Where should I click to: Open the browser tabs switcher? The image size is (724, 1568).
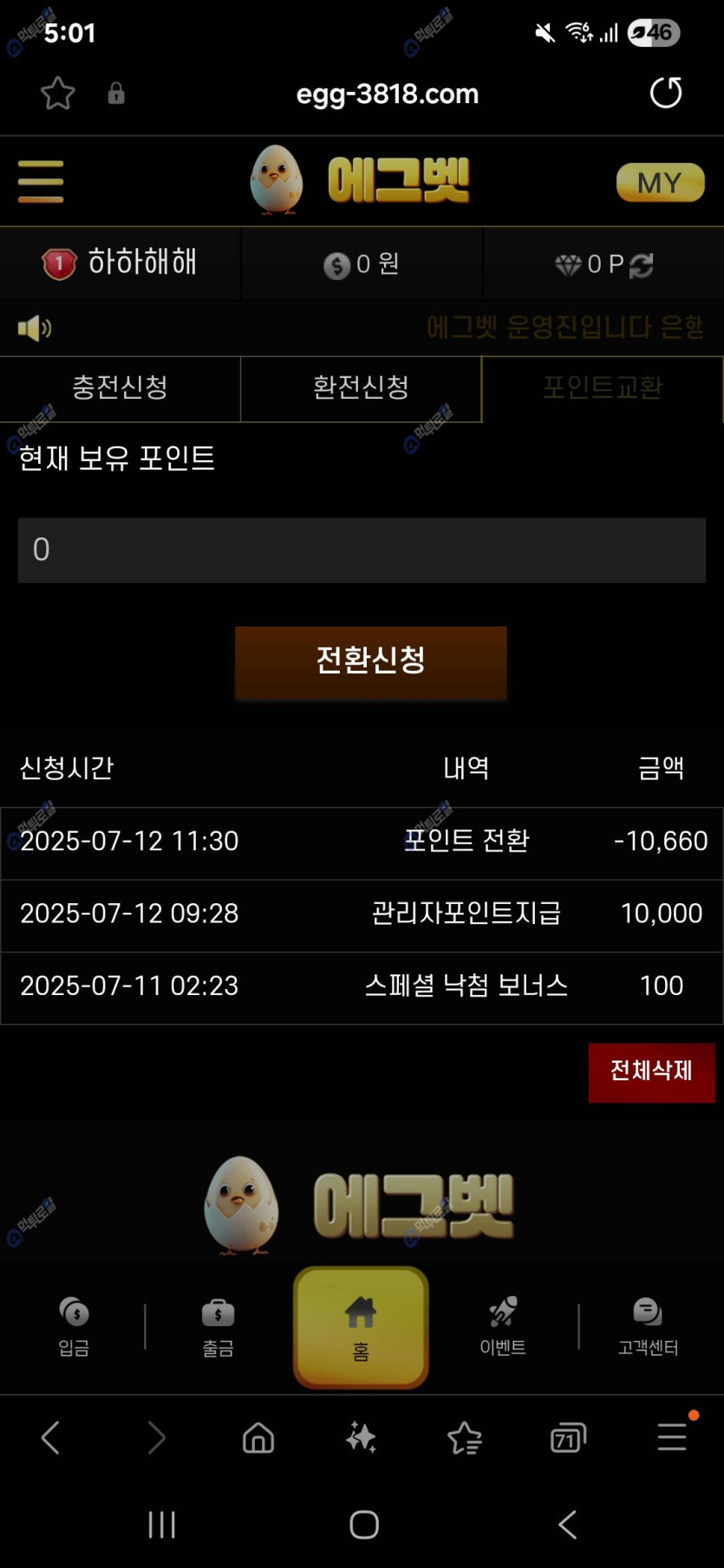[x=568, y=1438]
